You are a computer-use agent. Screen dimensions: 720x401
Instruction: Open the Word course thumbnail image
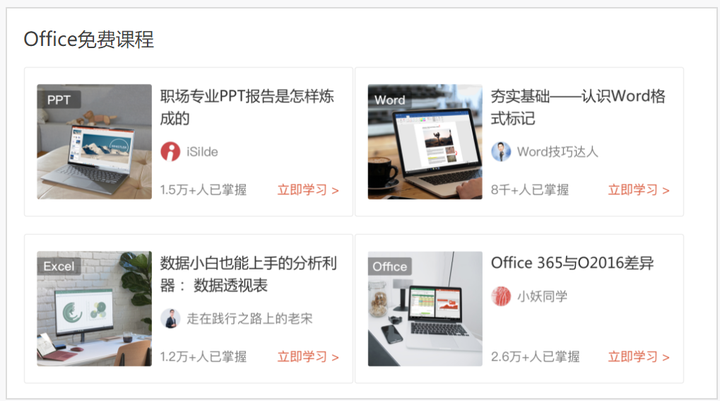pos(425,142)
